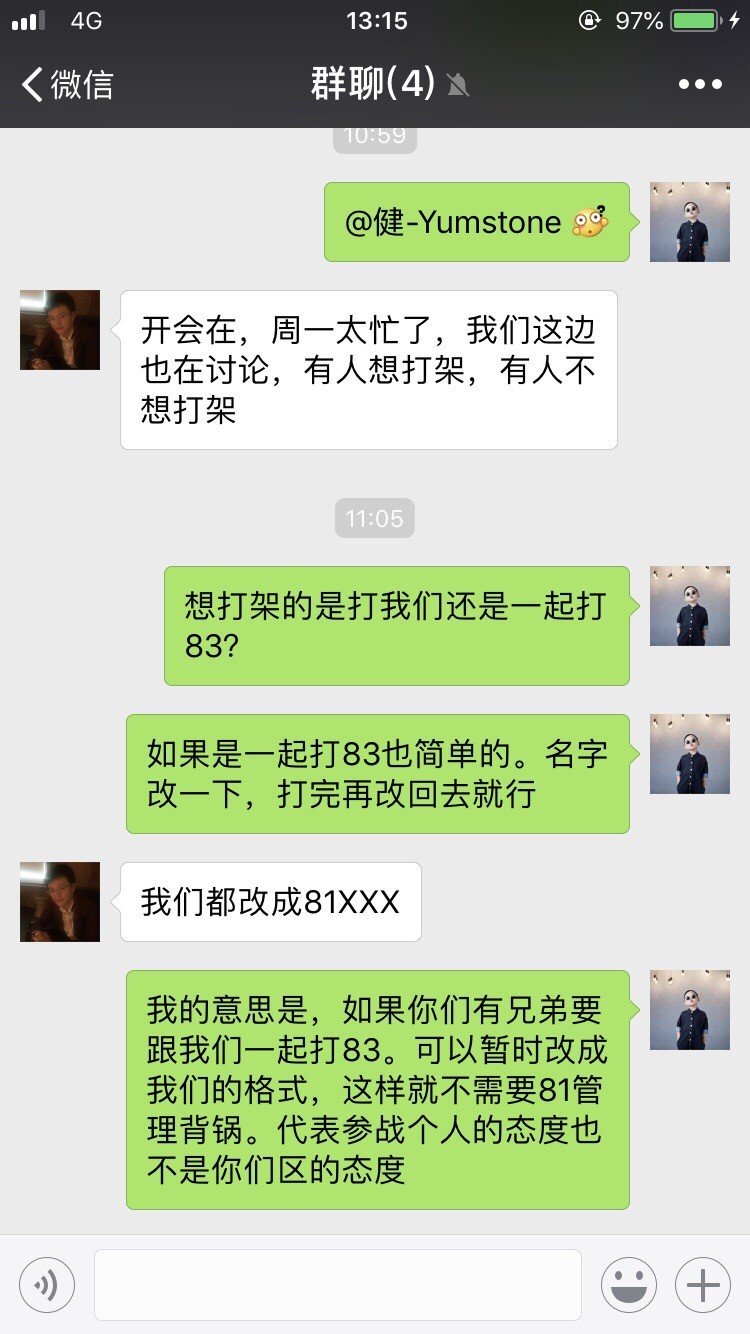
Task: Open my avatar beside @健-Yumstone message
Action: 690,222
